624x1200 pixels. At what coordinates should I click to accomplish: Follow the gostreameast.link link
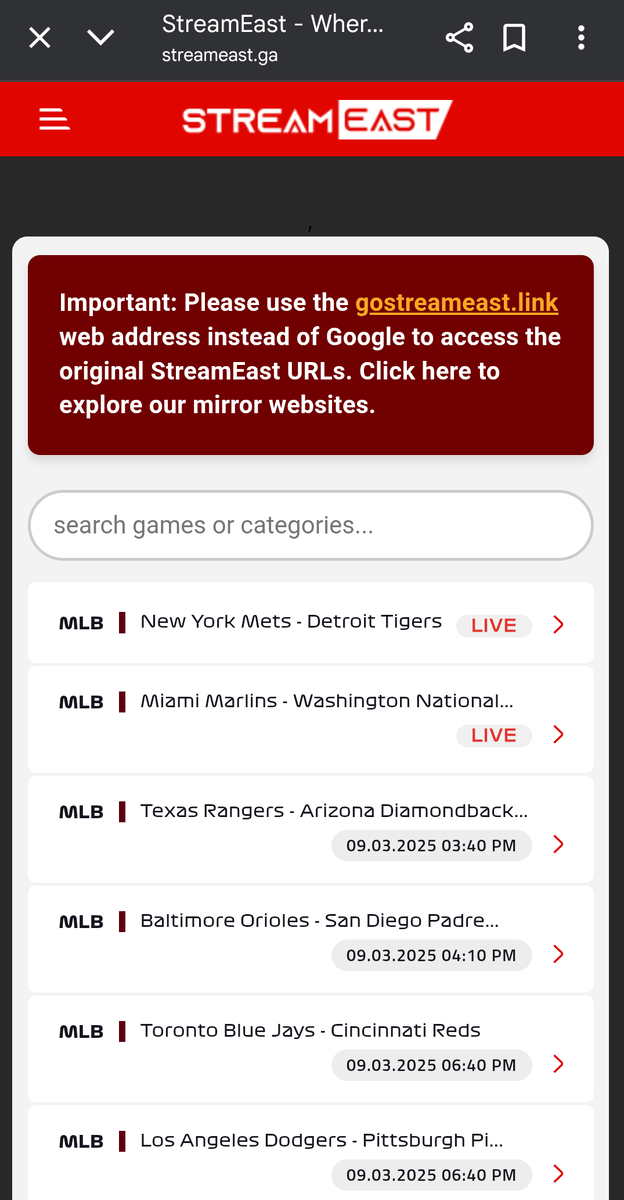457,303
